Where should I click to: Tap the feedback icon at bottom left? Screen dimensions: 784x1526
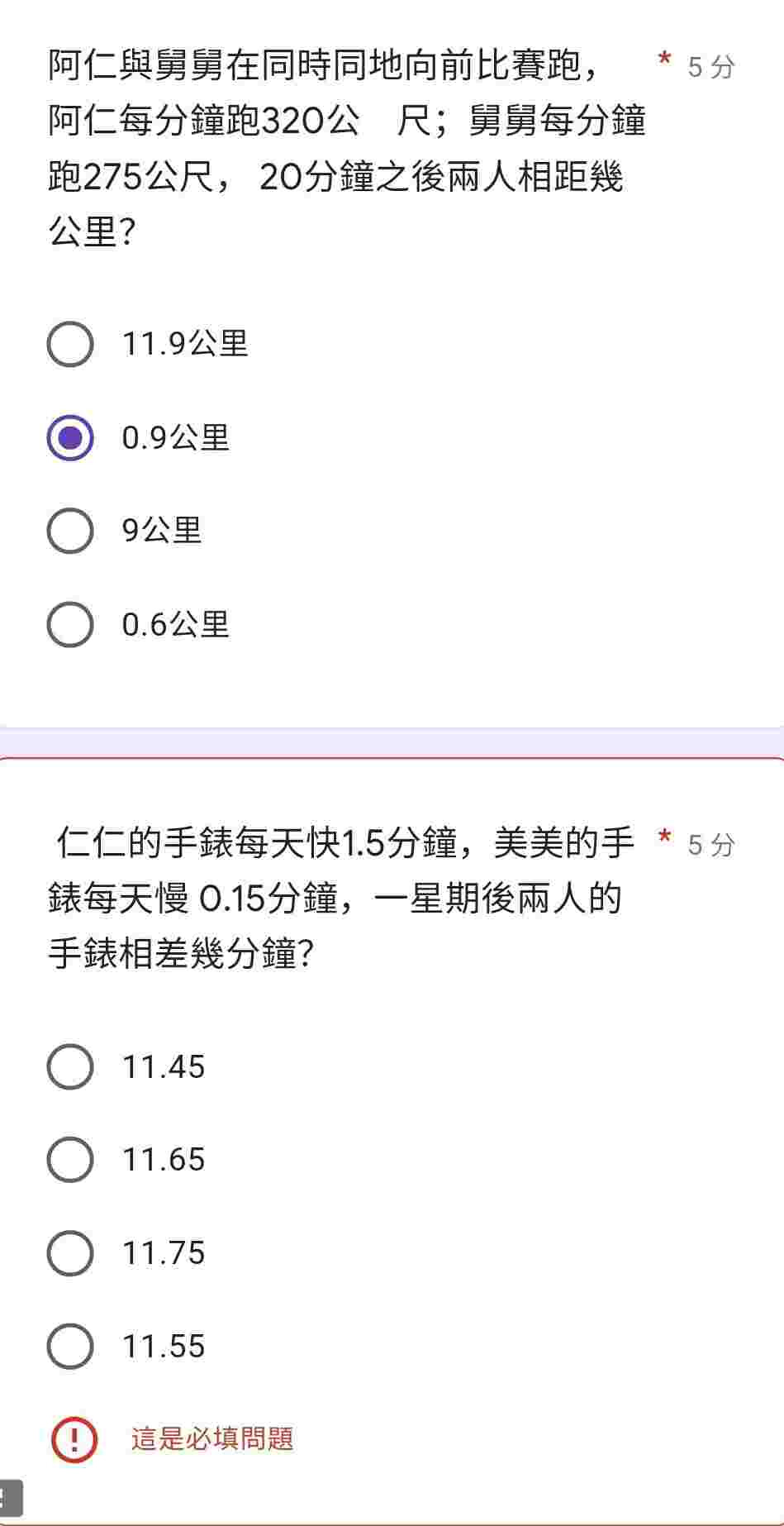[x=11, y=1498]
